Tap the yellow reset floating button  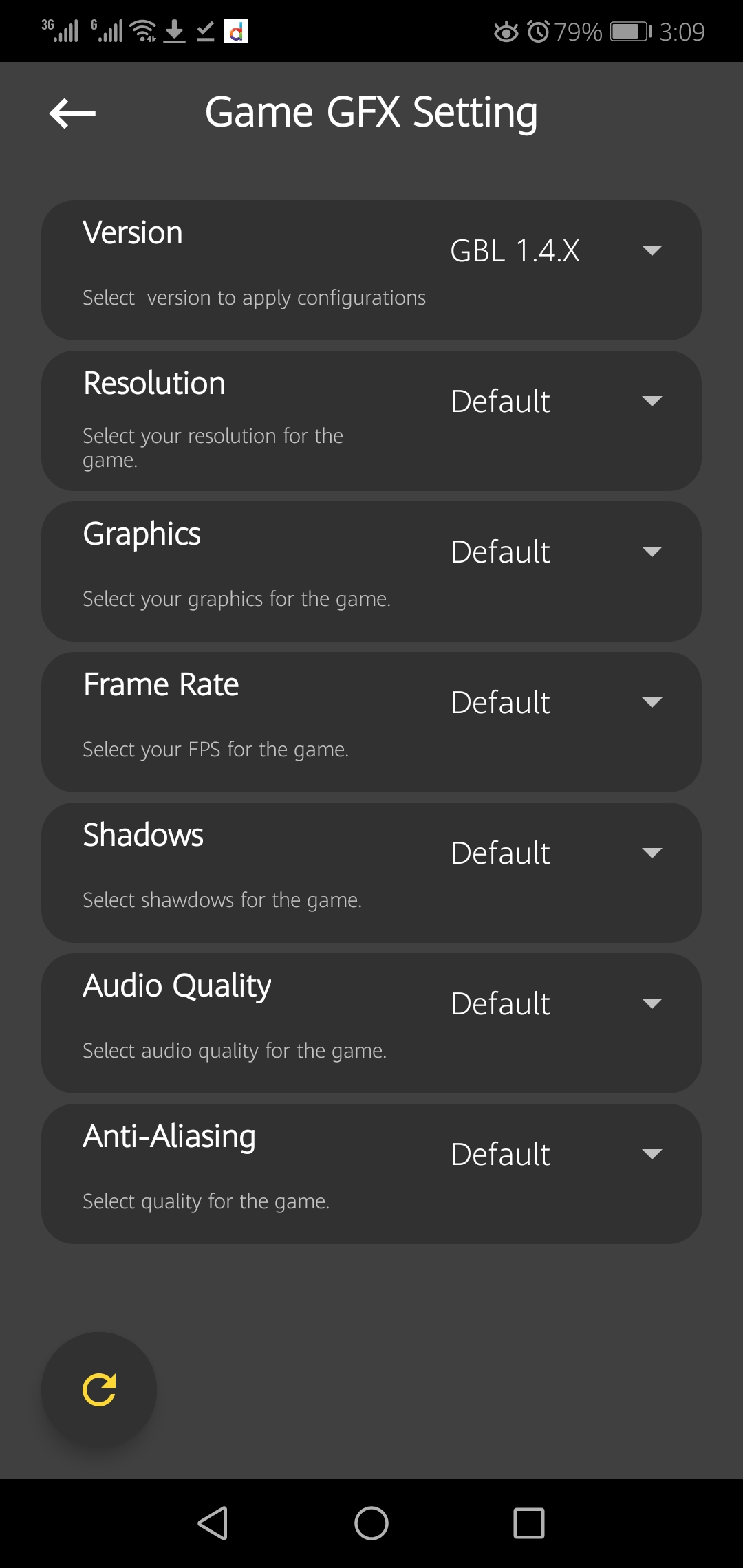click(x=99, y=1390)
